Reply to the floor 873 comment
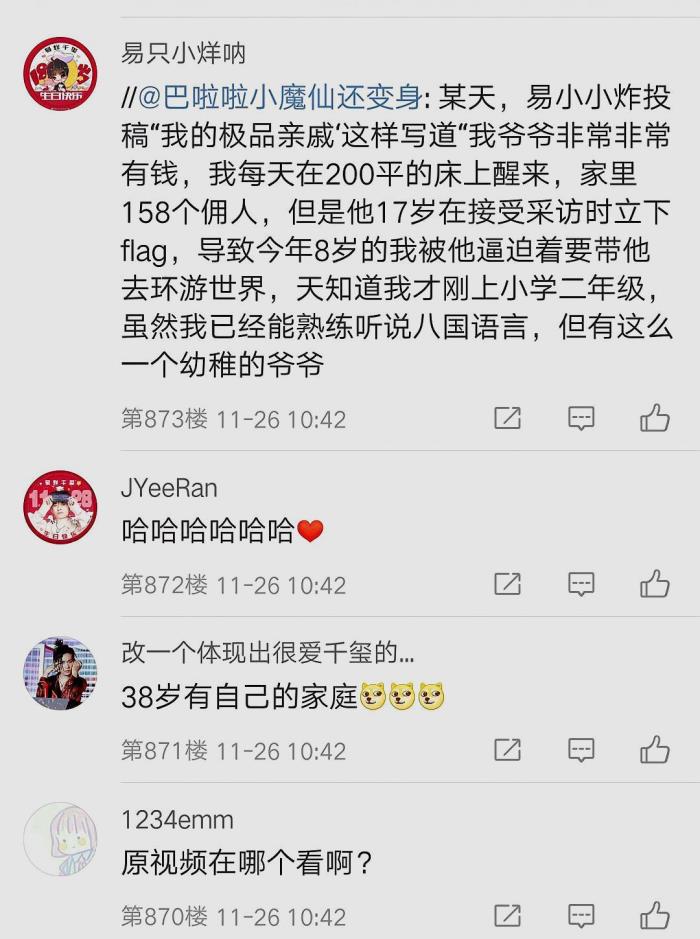This screenshot has height=939, width=700. click(581, 418)
